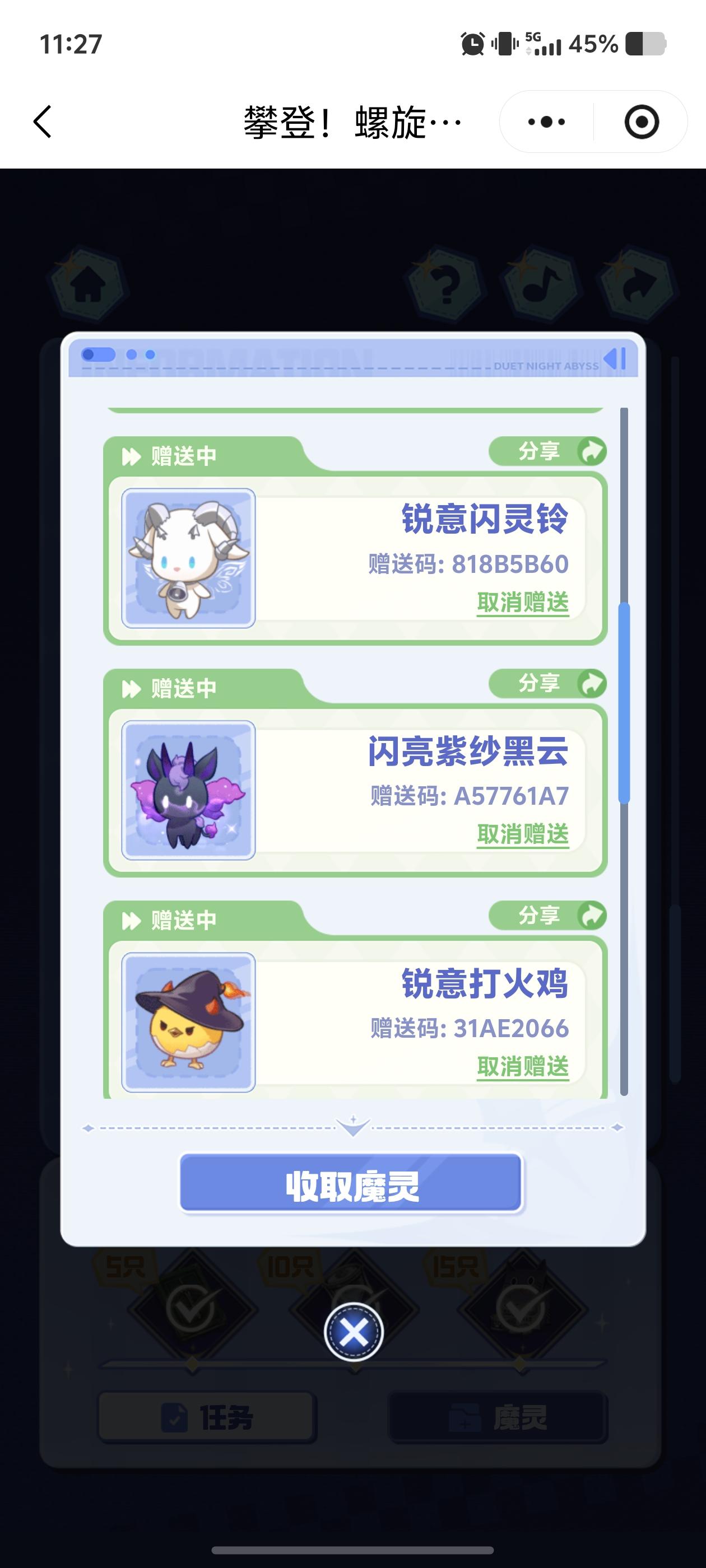The image size is (706, 1568).
Task: Open the WeChat mini-program three-dot menu
Action: 547,122
